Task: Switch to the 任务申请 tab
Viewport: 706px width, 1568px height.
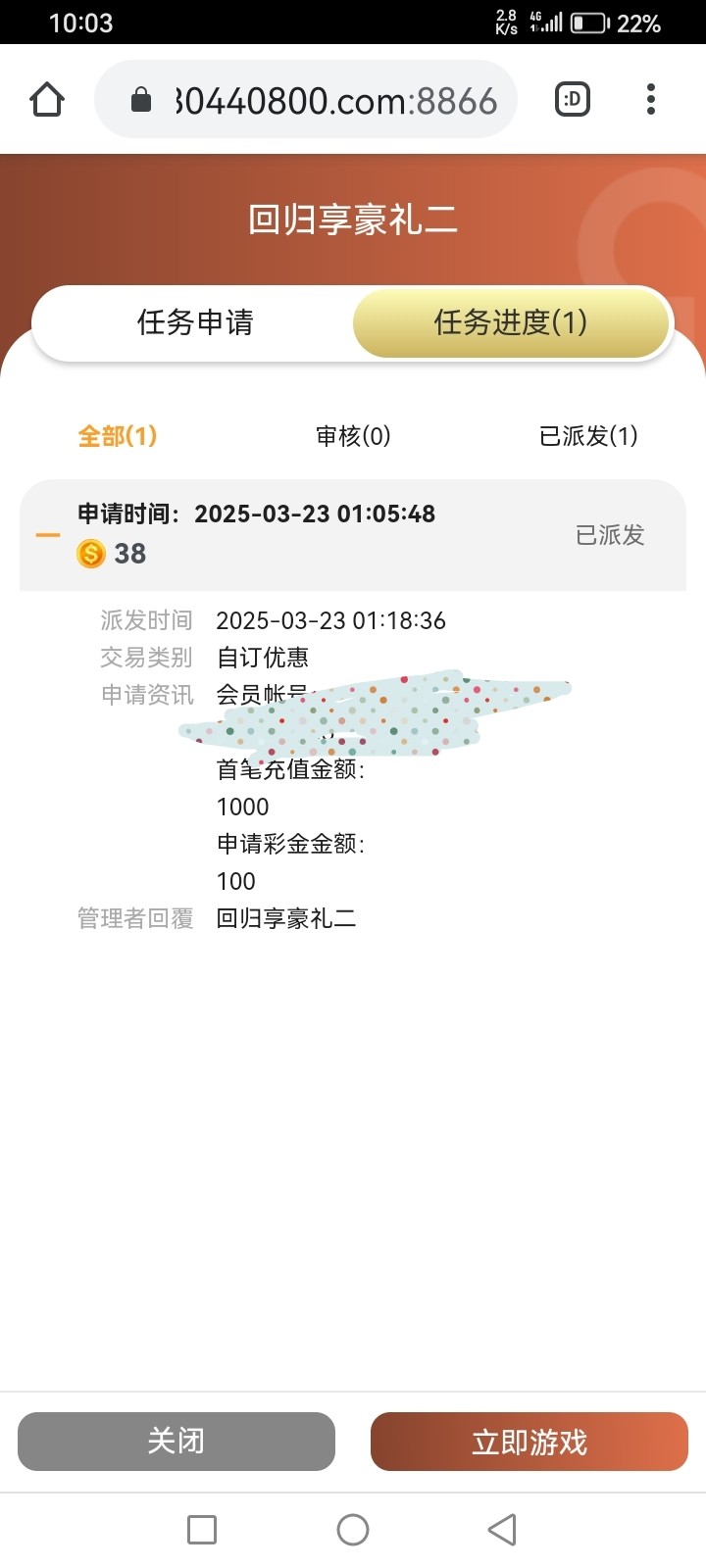Action: [195, 322]
